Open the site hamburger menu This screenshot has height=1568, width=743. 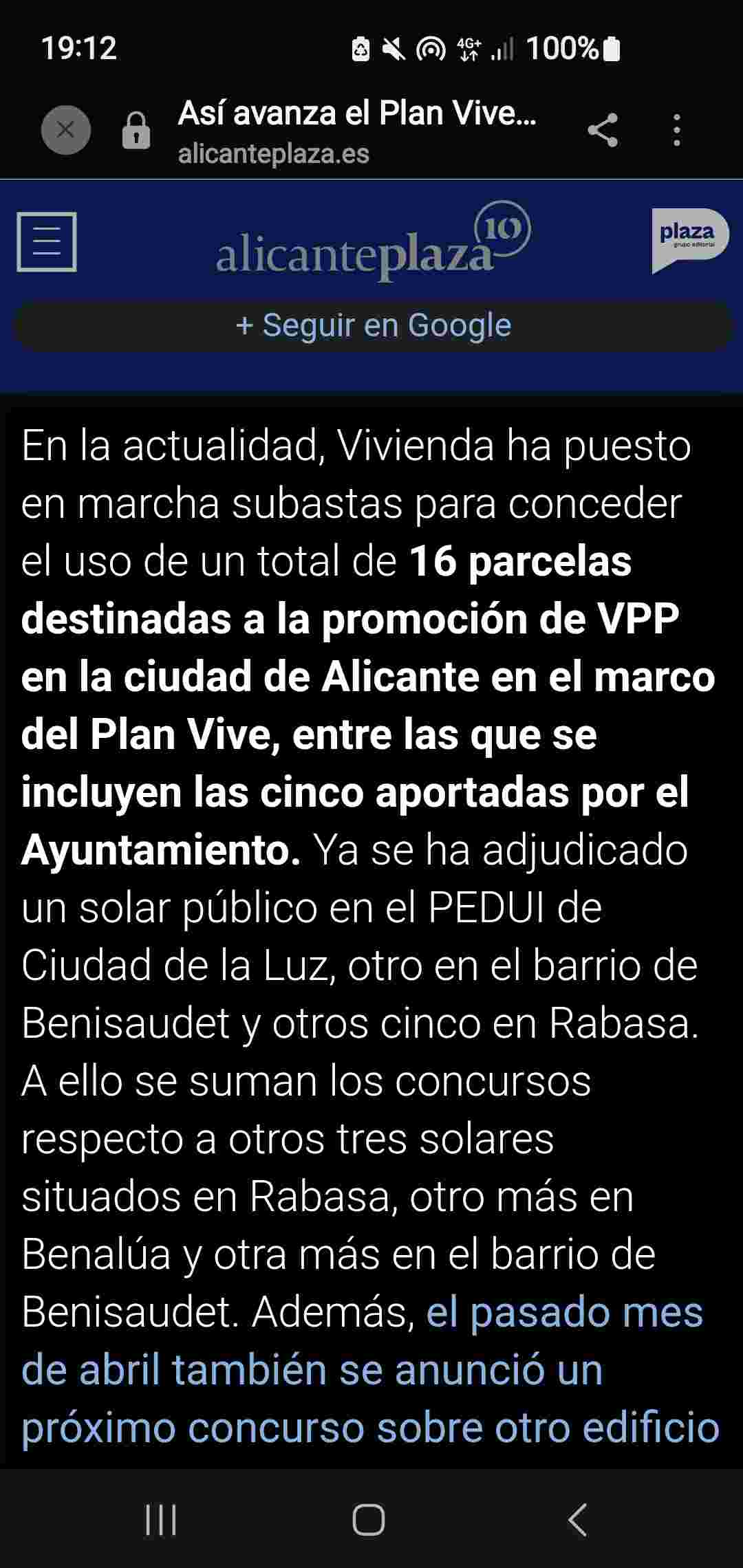[47, 242]
